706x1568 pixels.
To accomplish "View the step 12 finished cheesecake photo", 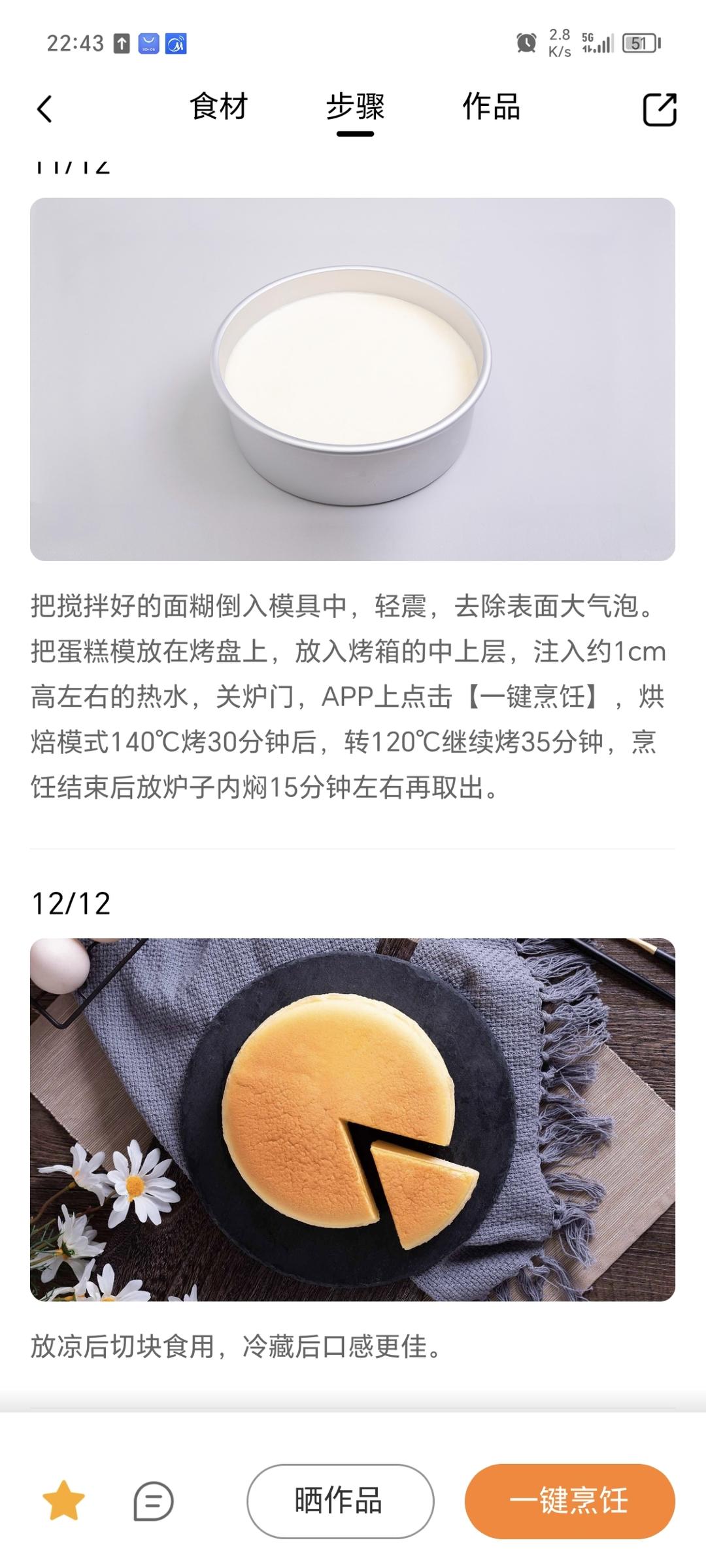I will (352, 1119).
